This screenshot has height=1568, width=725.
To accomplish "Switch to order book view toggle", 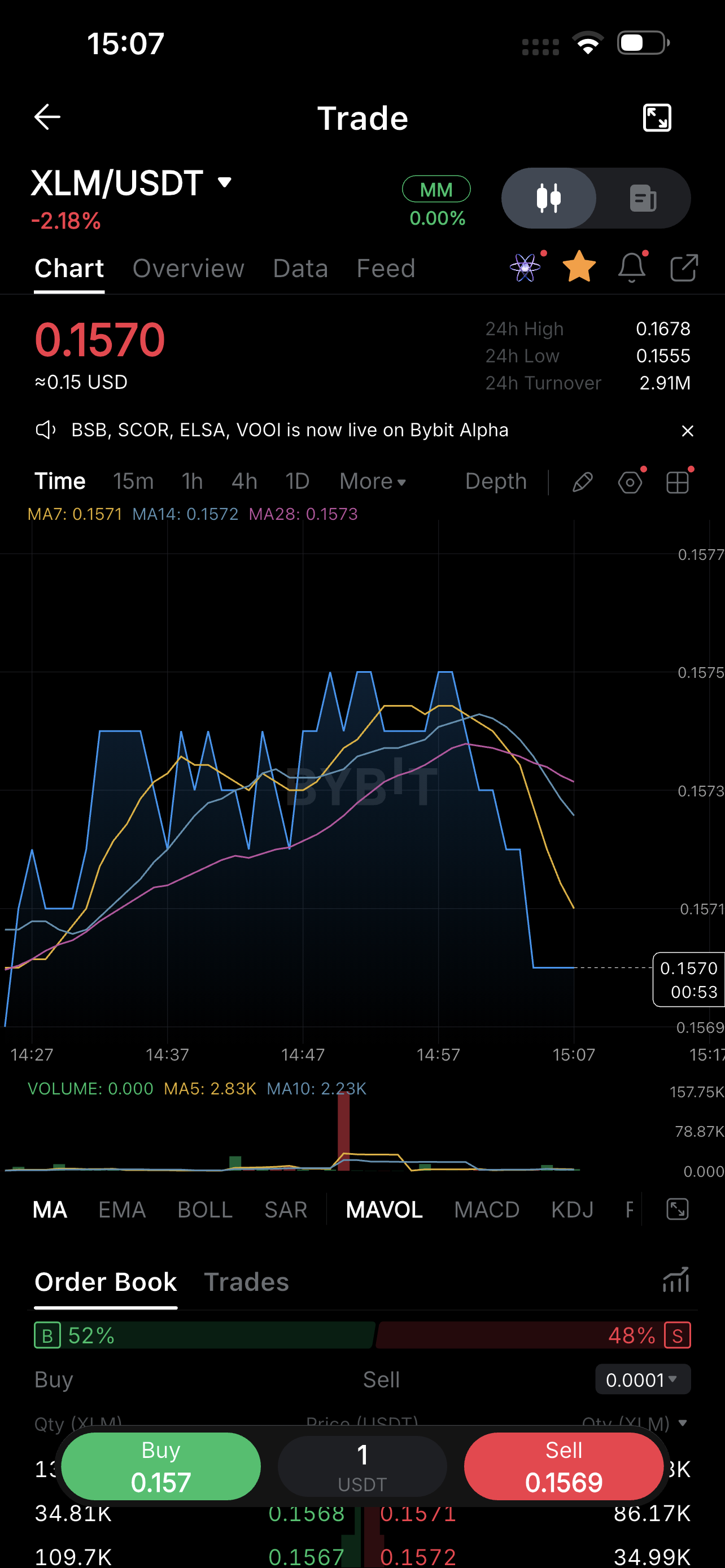I will [x=643, y=198].
